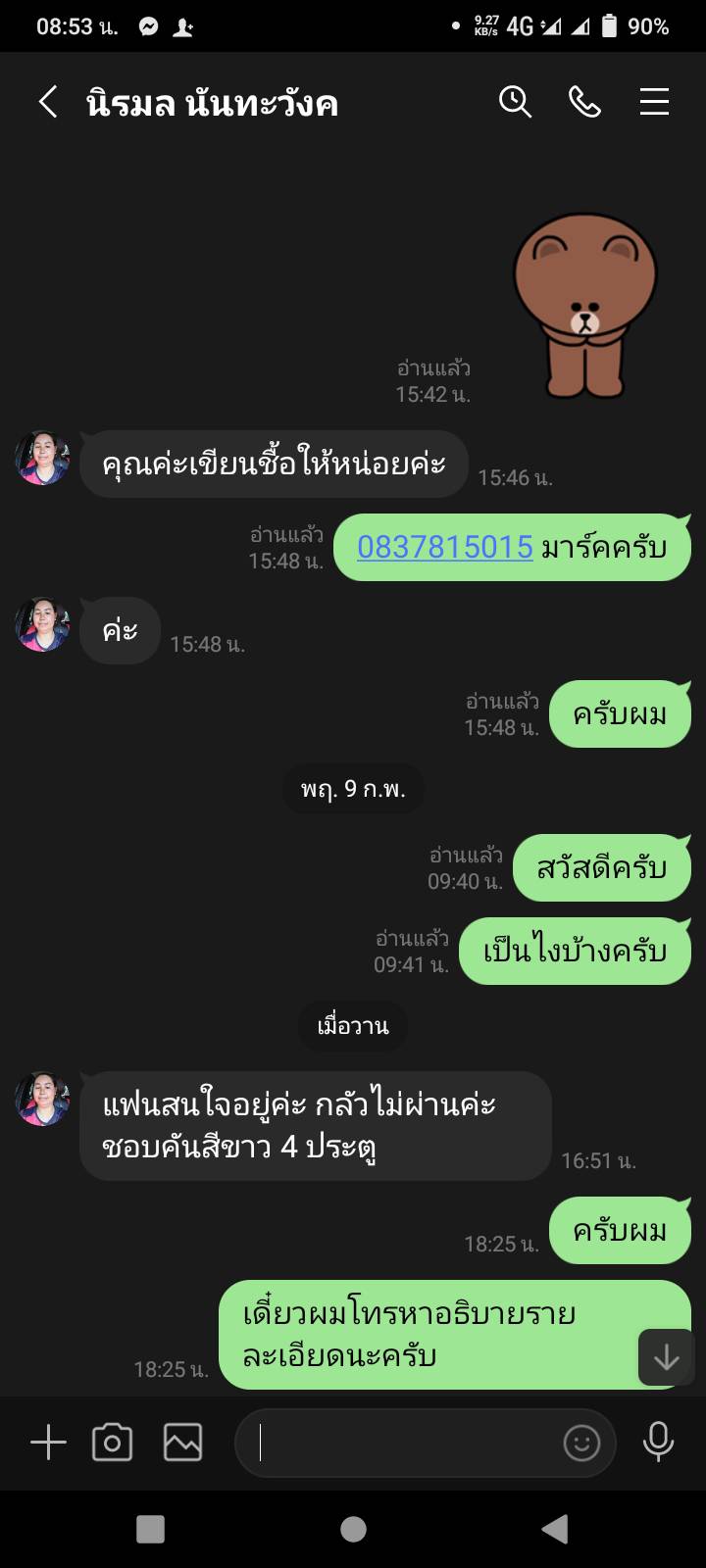Open the brown bear sticker
This screenshot has width=706, height=1568.
coord(585,306)
